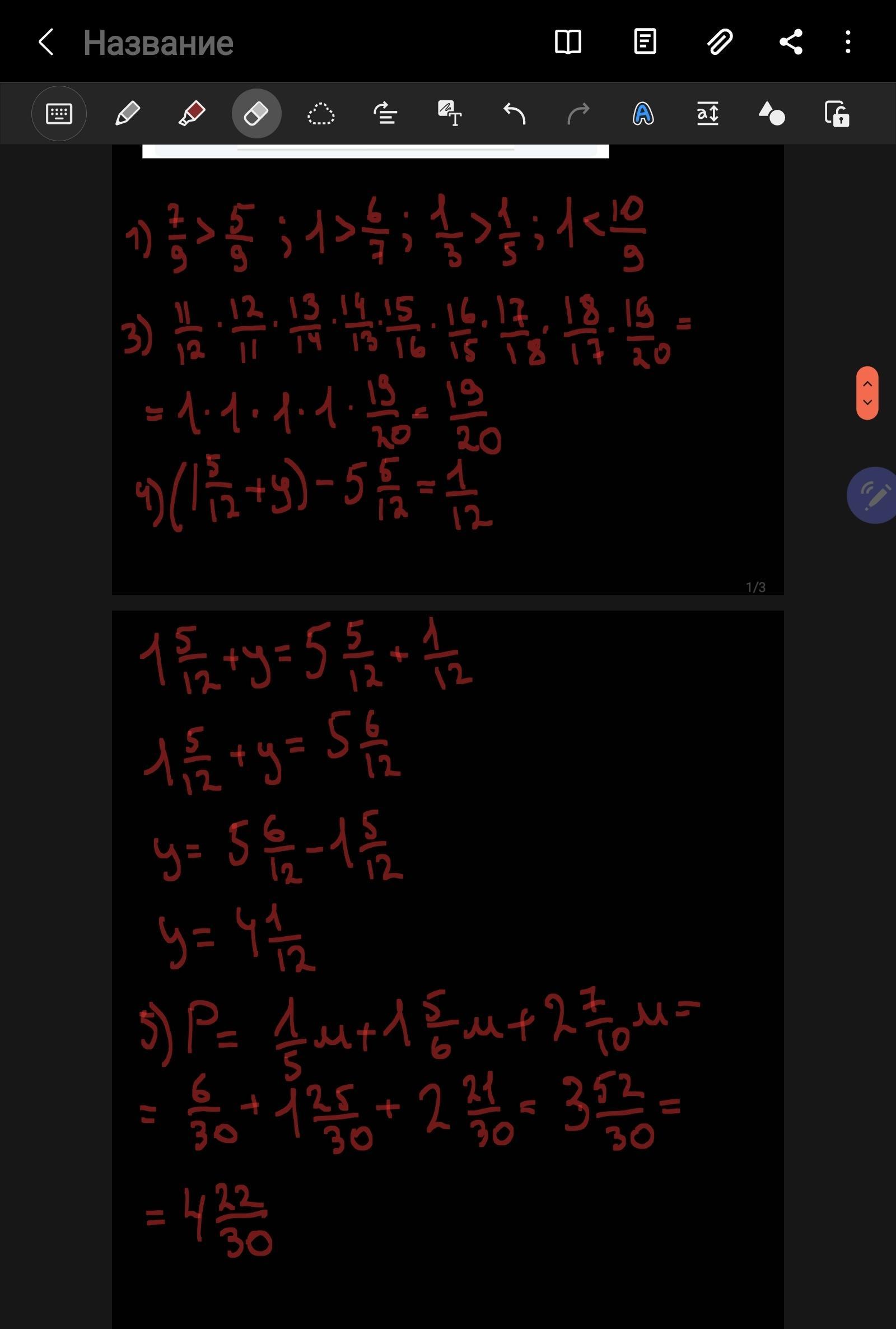Image resolution: width=896 pixels, height=1329 pixels.
Task: Redo the last action
Action: tap(578, 114)
